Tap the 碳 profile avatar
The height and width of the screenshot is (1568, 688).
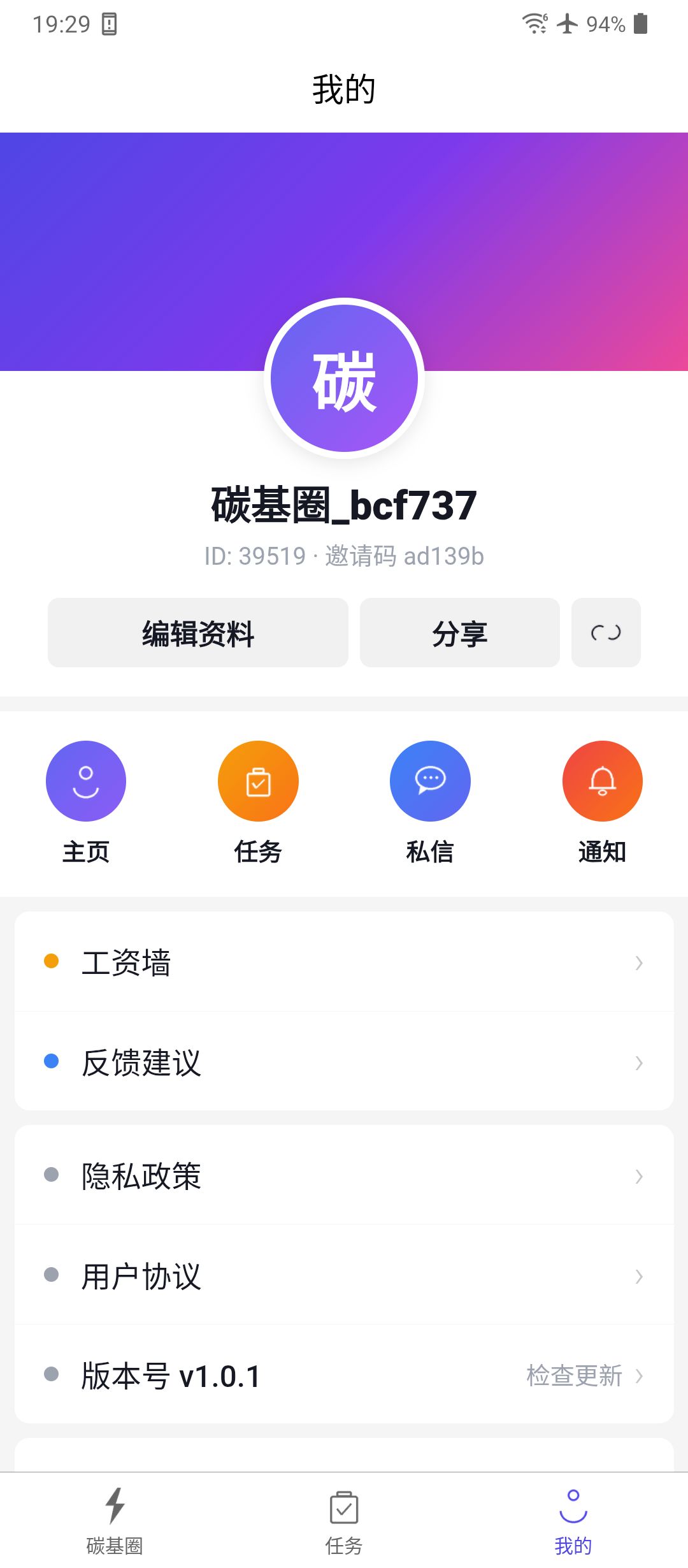(344, 379)
